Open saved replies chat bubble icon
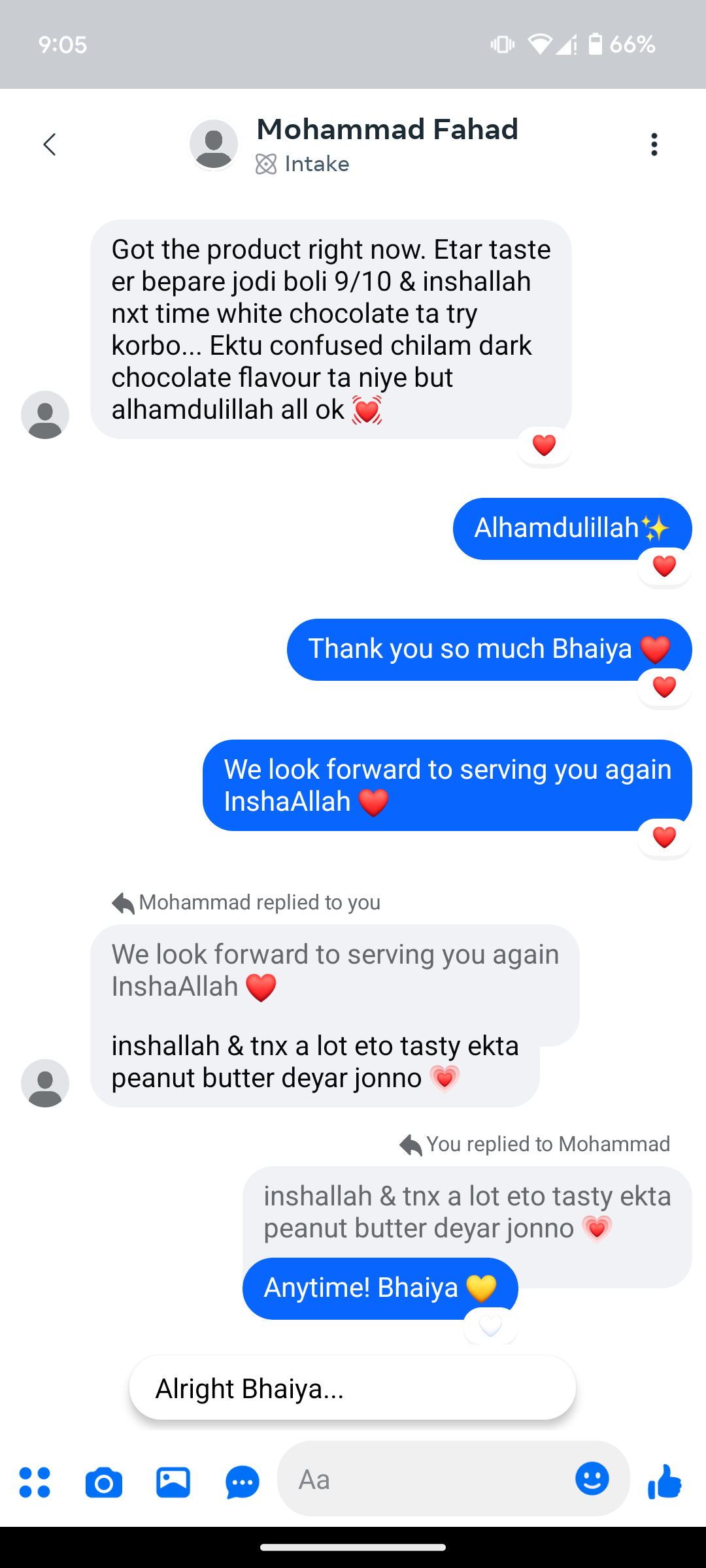706x1568 pixels. (243, 1482)
